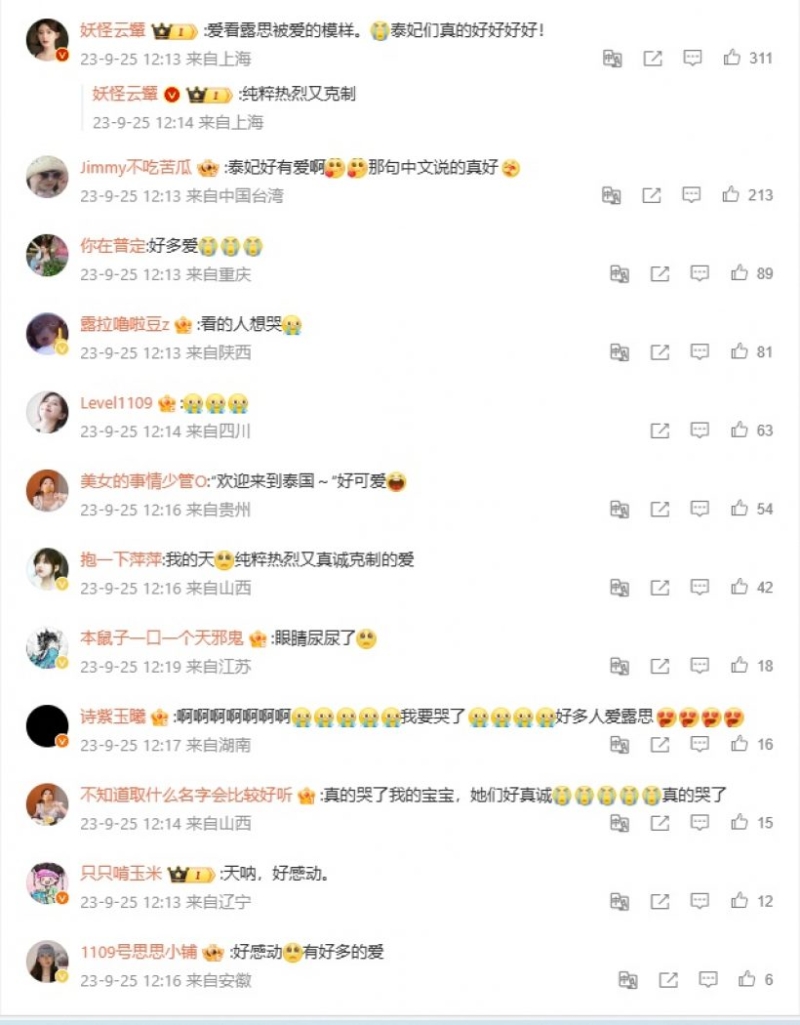Forward 1109号思思小铺's comment
Viewport: 800px width, 1025px height.
pyautogui.click(x=668, y=980)
